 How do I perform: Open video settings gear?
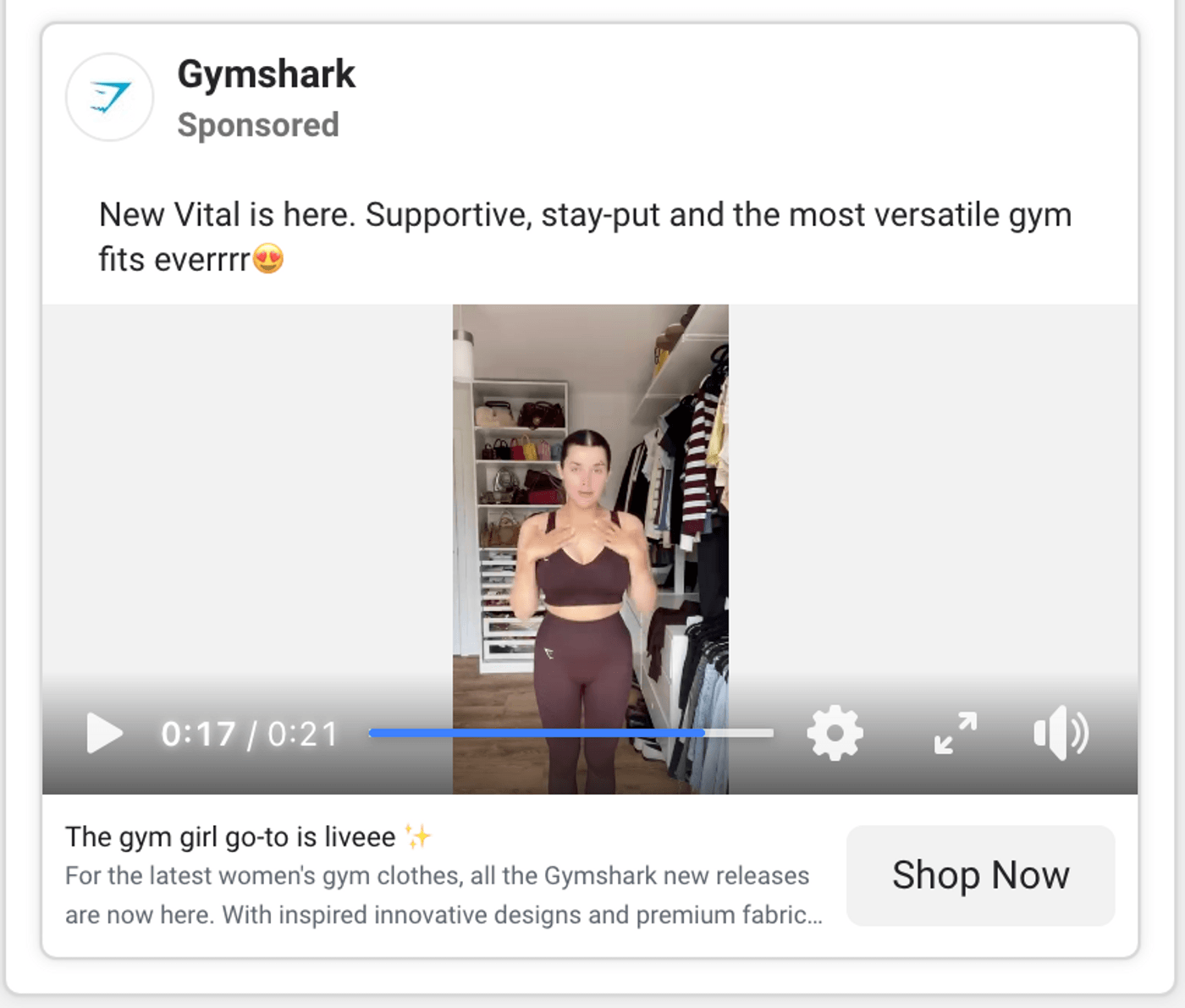coord(835,733)
